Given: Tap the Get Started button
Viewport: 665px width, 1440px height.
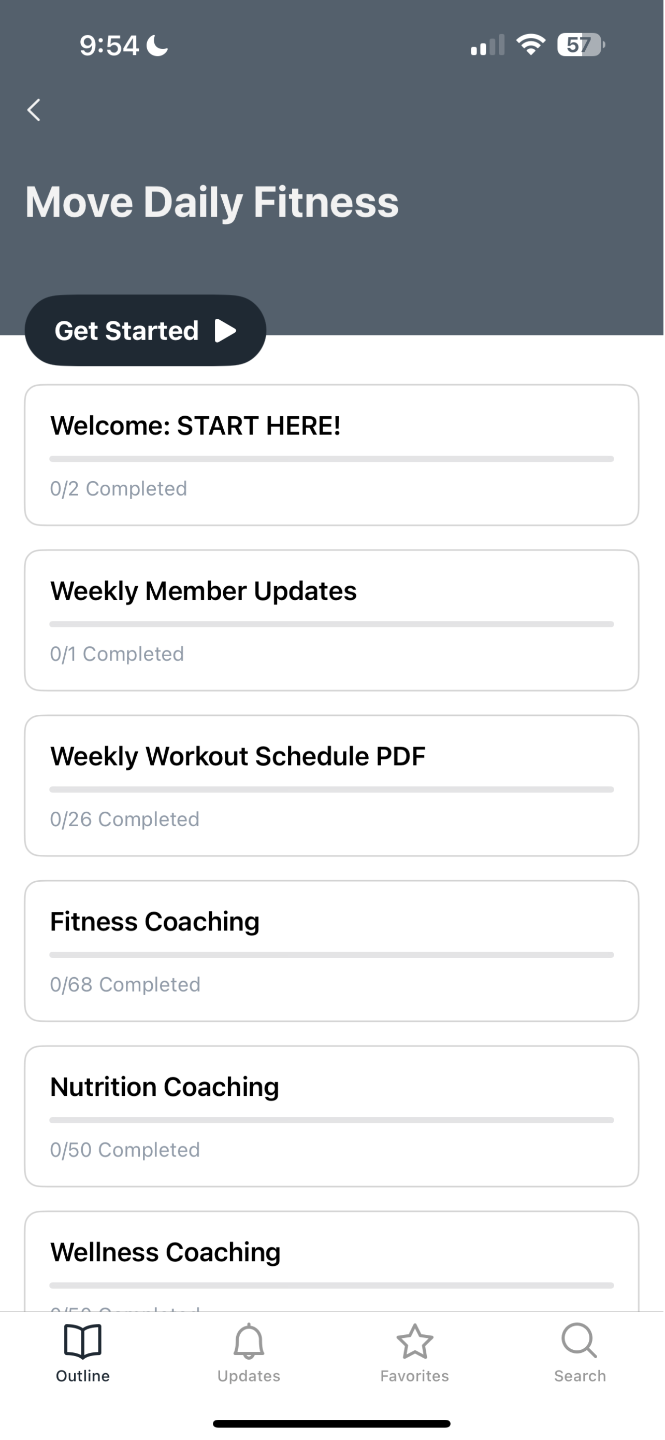Looking at the screenshot, I should [146, 331].
